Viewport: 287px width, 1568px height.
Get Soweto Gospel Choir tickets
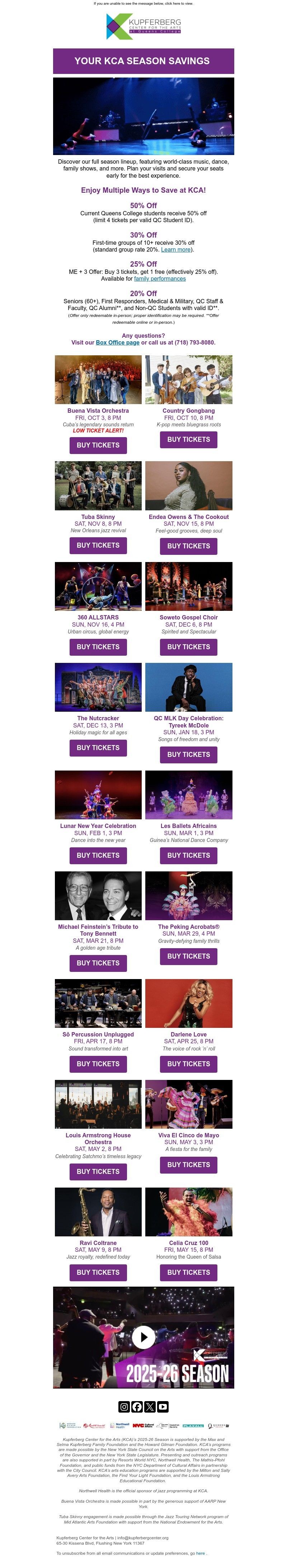click(x=188, y=646)
